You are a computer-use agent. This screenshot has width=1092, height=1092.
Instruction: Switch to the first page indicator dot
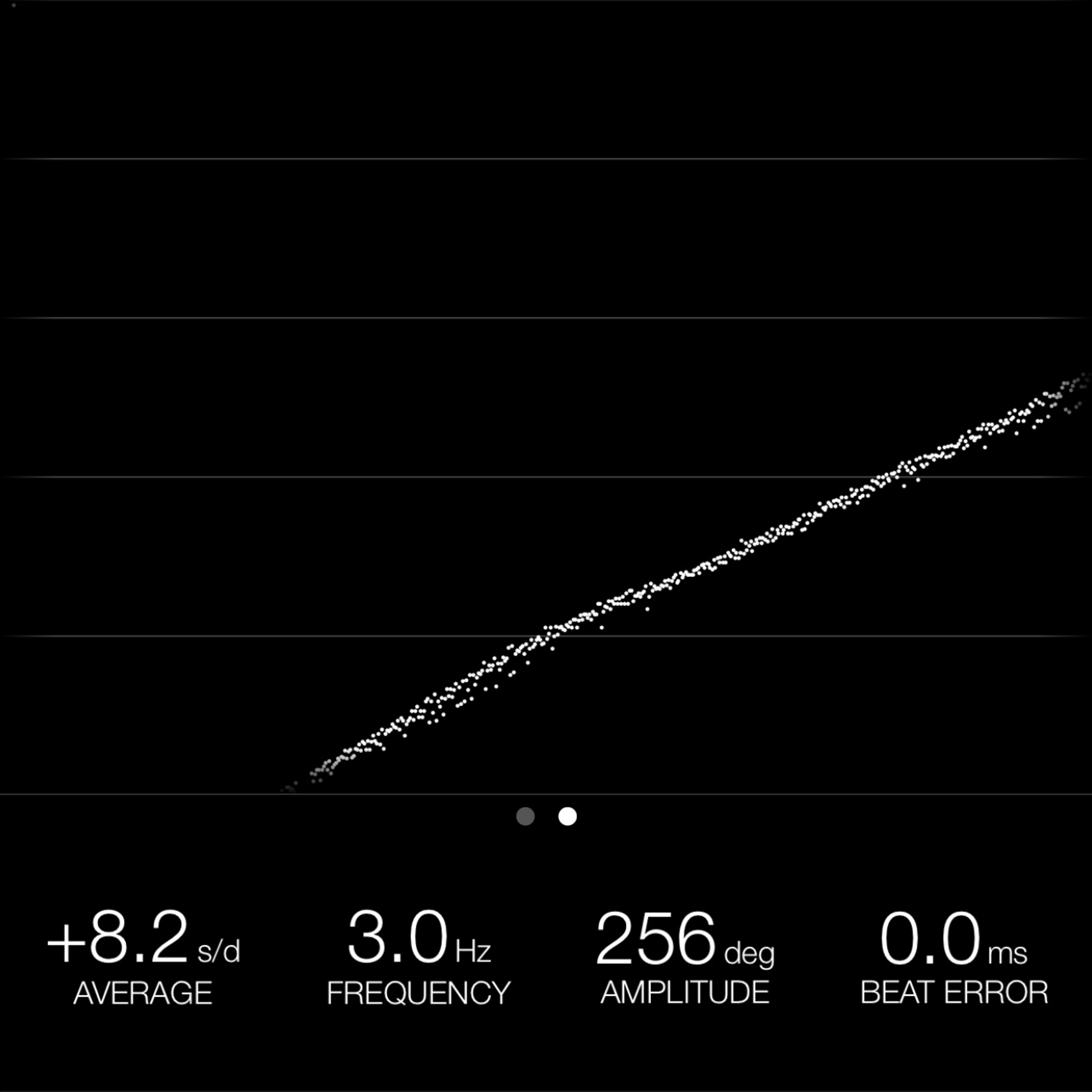525,816
